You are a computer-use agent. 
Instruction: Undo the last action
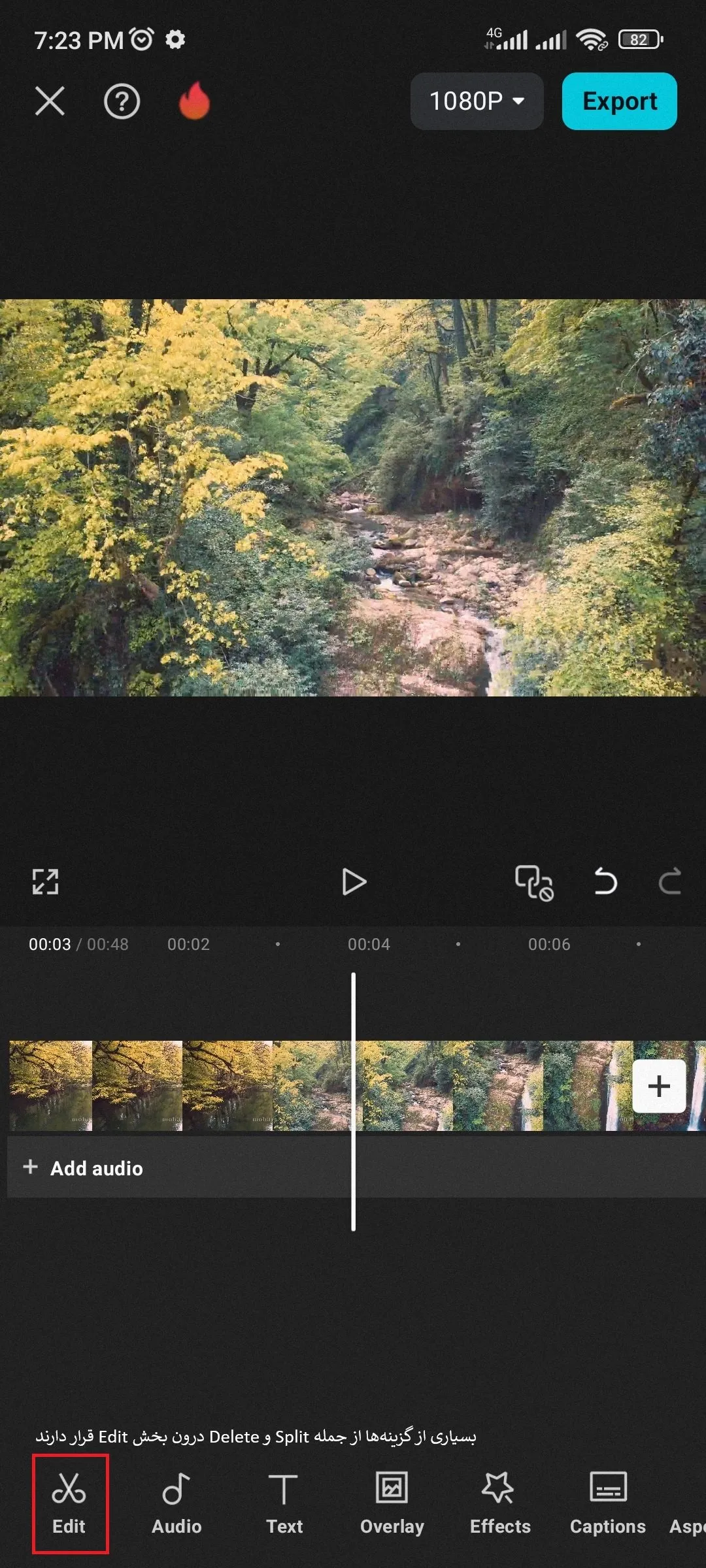coord(605,881)
